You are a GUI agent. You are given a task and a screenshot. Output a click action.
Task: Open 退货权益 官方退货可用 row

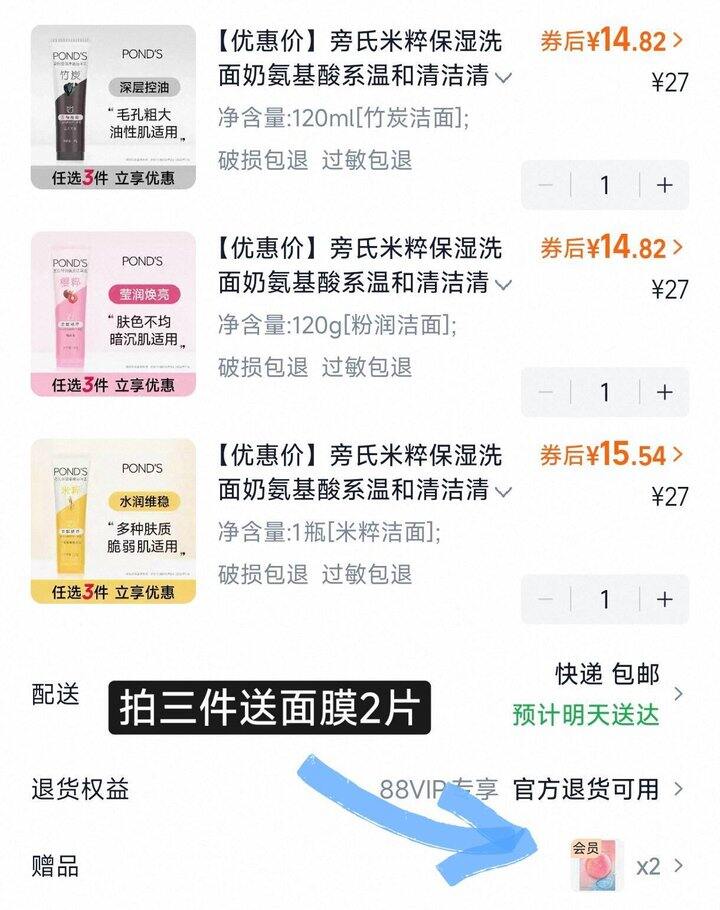[x=360, y=789]
